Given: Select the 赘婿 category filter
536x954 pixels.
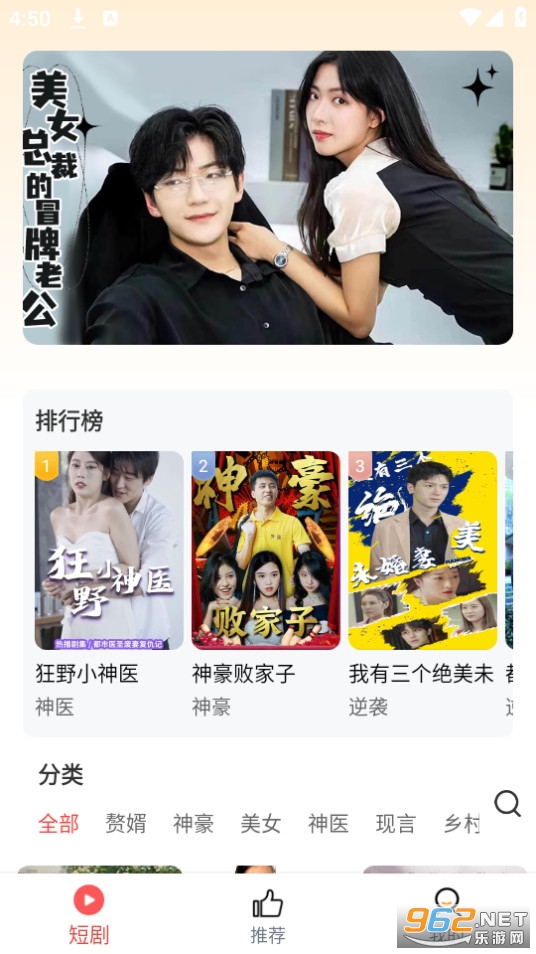Looking at the screenshot, I should click(126, 824).
